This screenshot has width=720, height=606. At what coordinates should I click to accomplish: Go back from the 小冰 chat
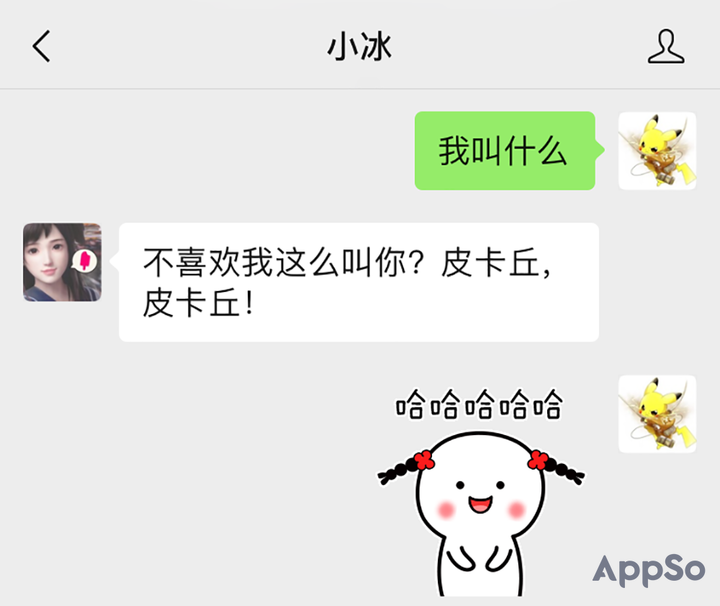(42, 47)
